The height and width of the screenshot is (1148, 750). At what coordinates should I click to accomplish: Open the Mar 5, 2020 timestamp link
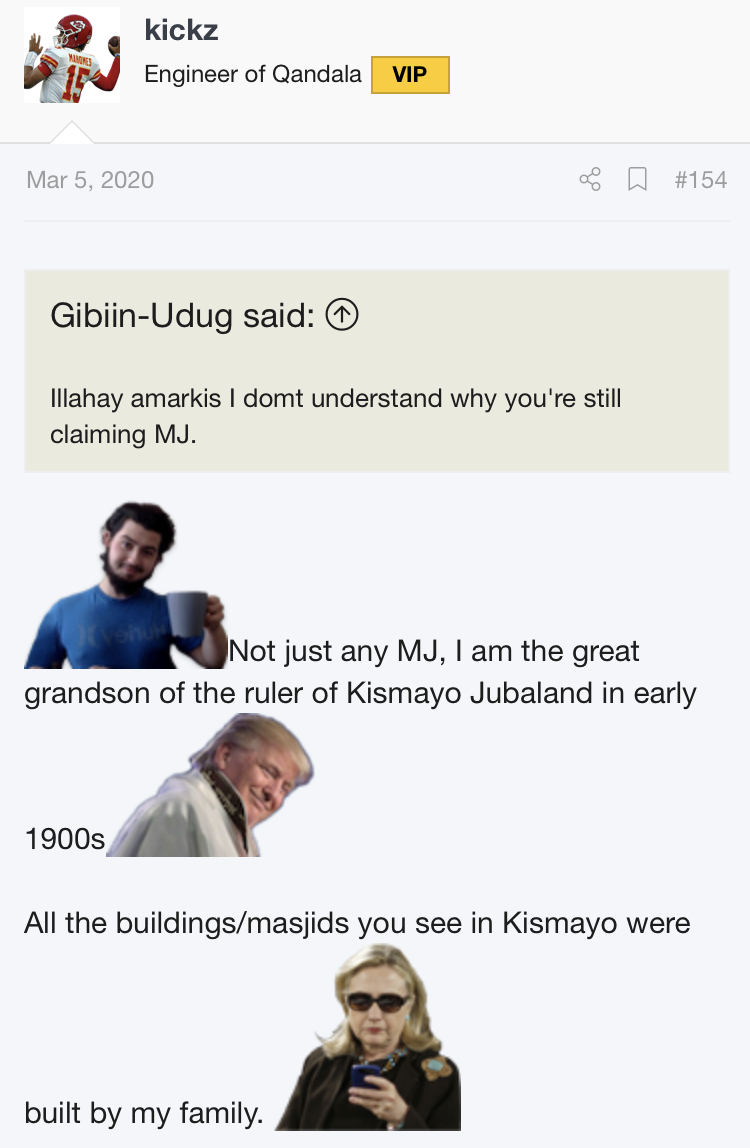(x=90, y=180)
